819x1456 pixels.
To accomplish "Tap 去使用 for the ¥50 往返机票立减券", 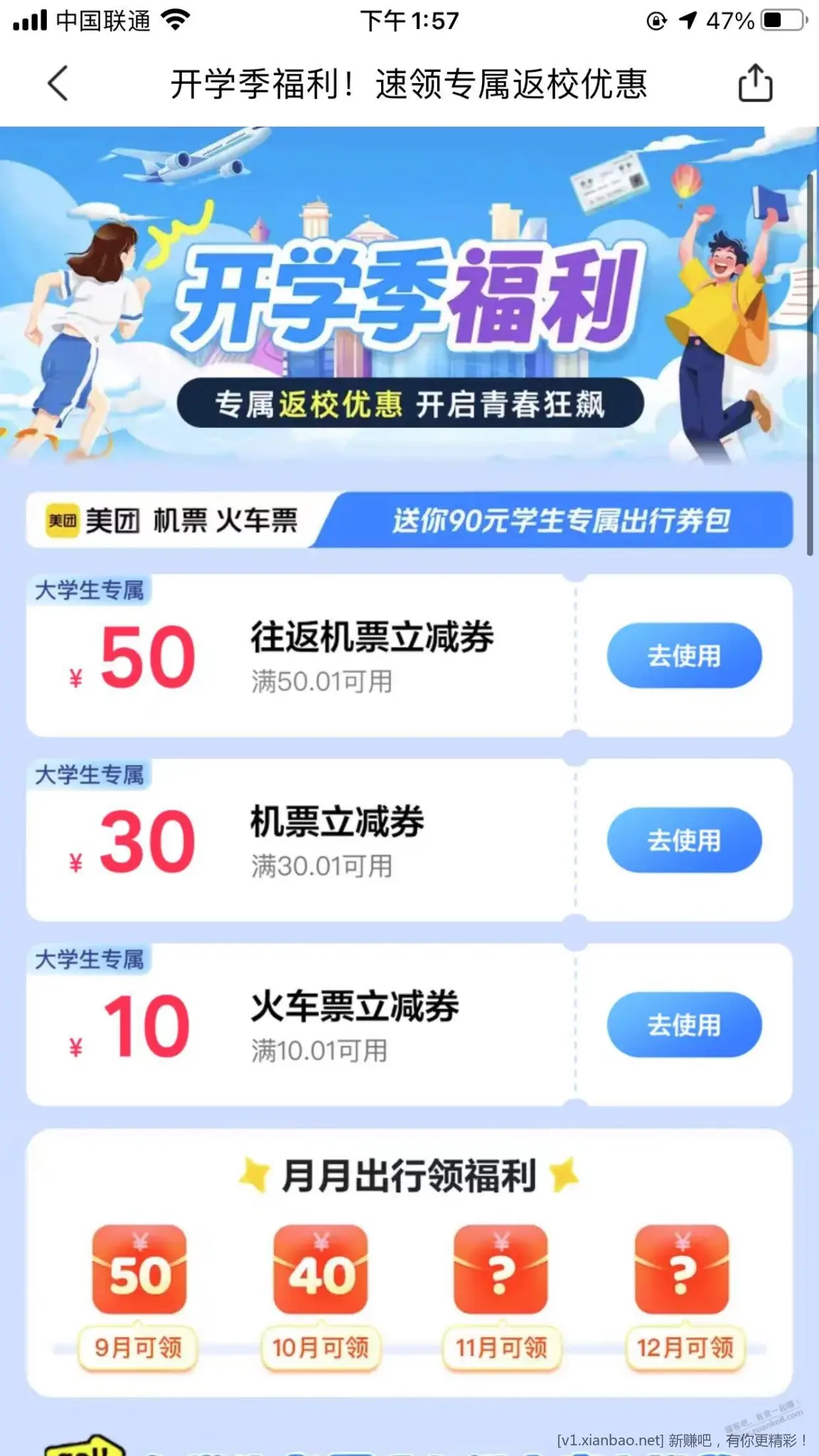I will pyautogui.click(x=684, y=655).
